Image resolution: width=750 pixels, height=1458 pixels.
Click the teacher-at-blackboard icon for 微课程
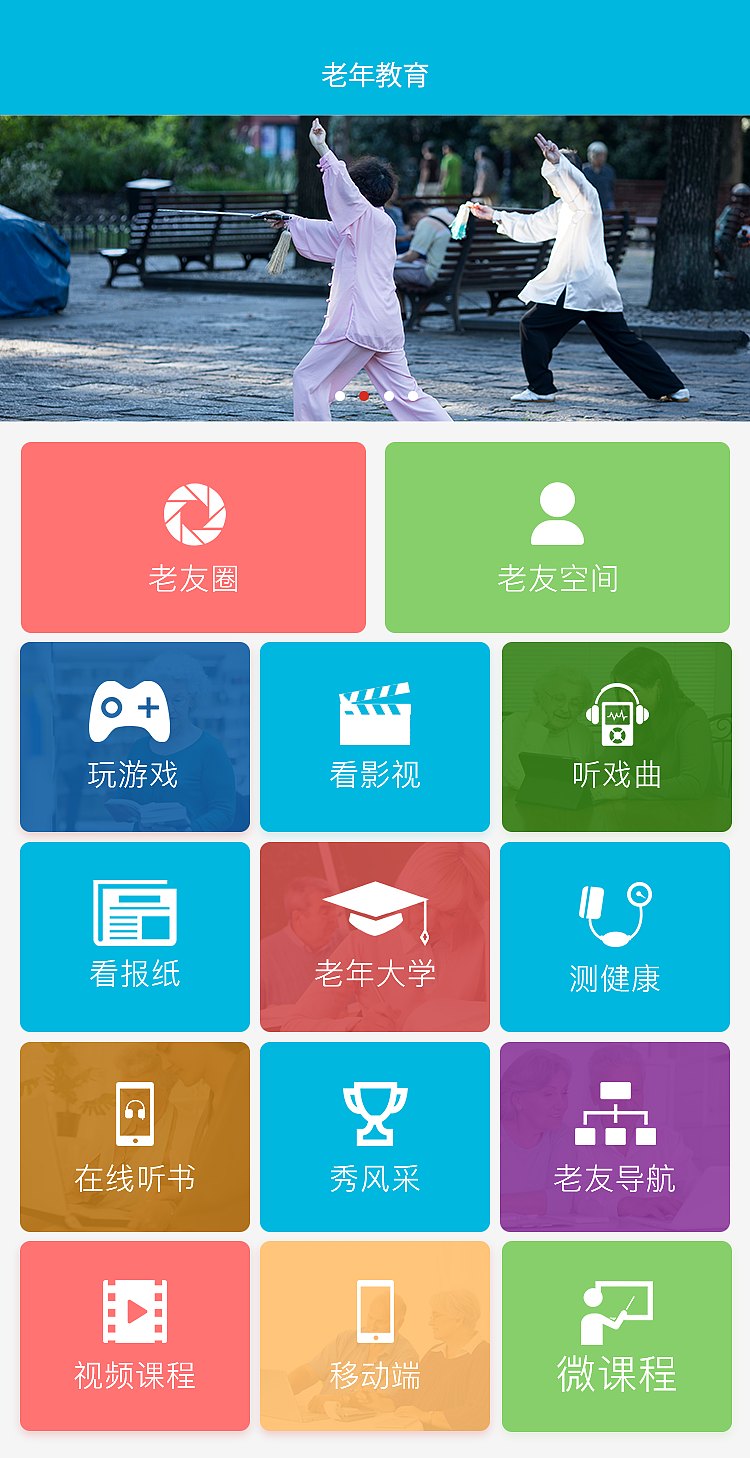click(613, 1308)
